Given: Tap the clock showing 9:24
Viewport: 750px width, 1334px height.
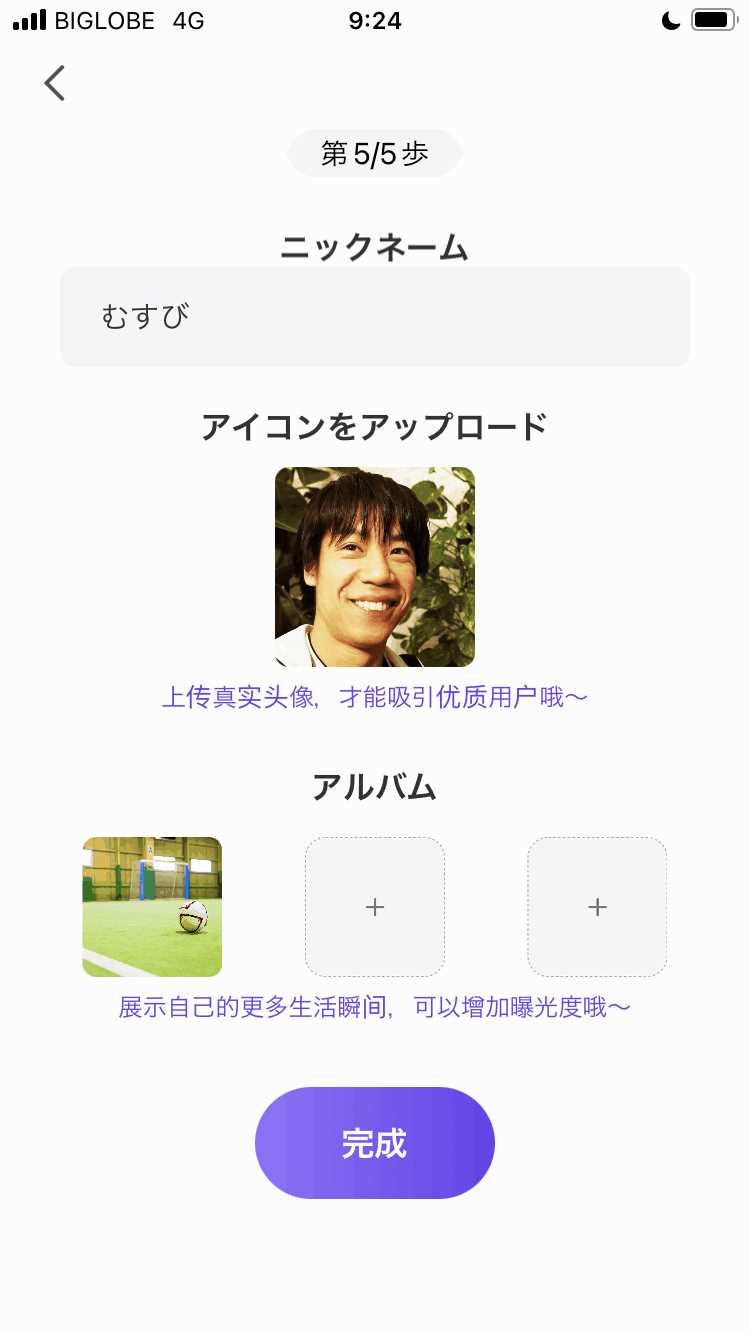Looking at the screenshot, I should coord(374,20).
